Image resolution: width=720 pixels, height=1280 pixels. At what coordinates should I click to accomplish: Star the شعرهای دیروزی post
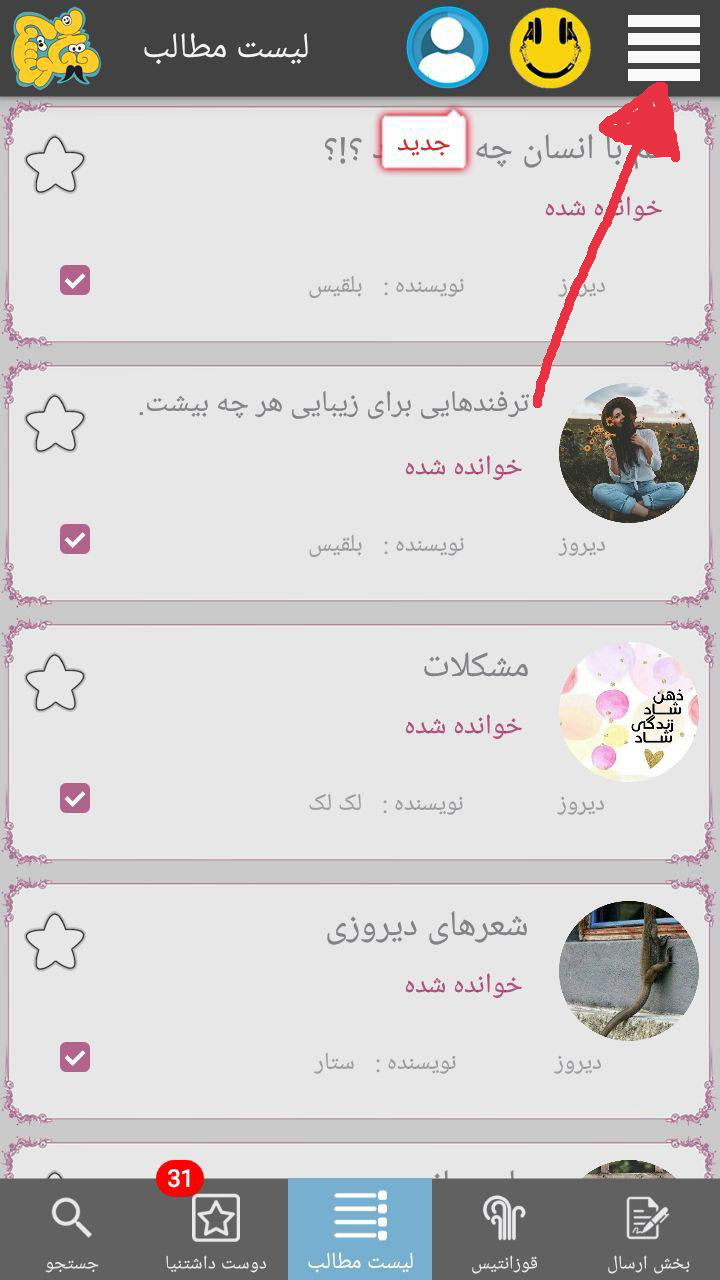point(55,942)
